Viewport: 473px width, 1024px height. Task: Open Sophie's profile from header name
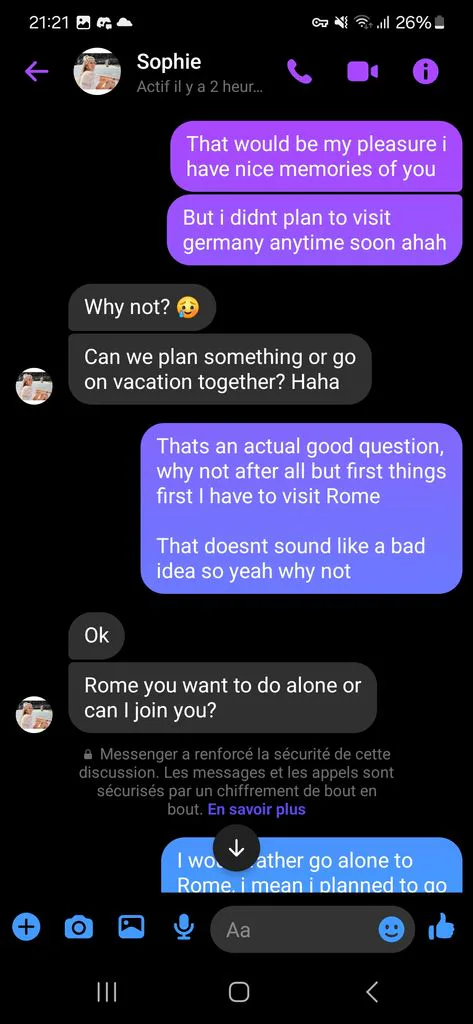169,62
